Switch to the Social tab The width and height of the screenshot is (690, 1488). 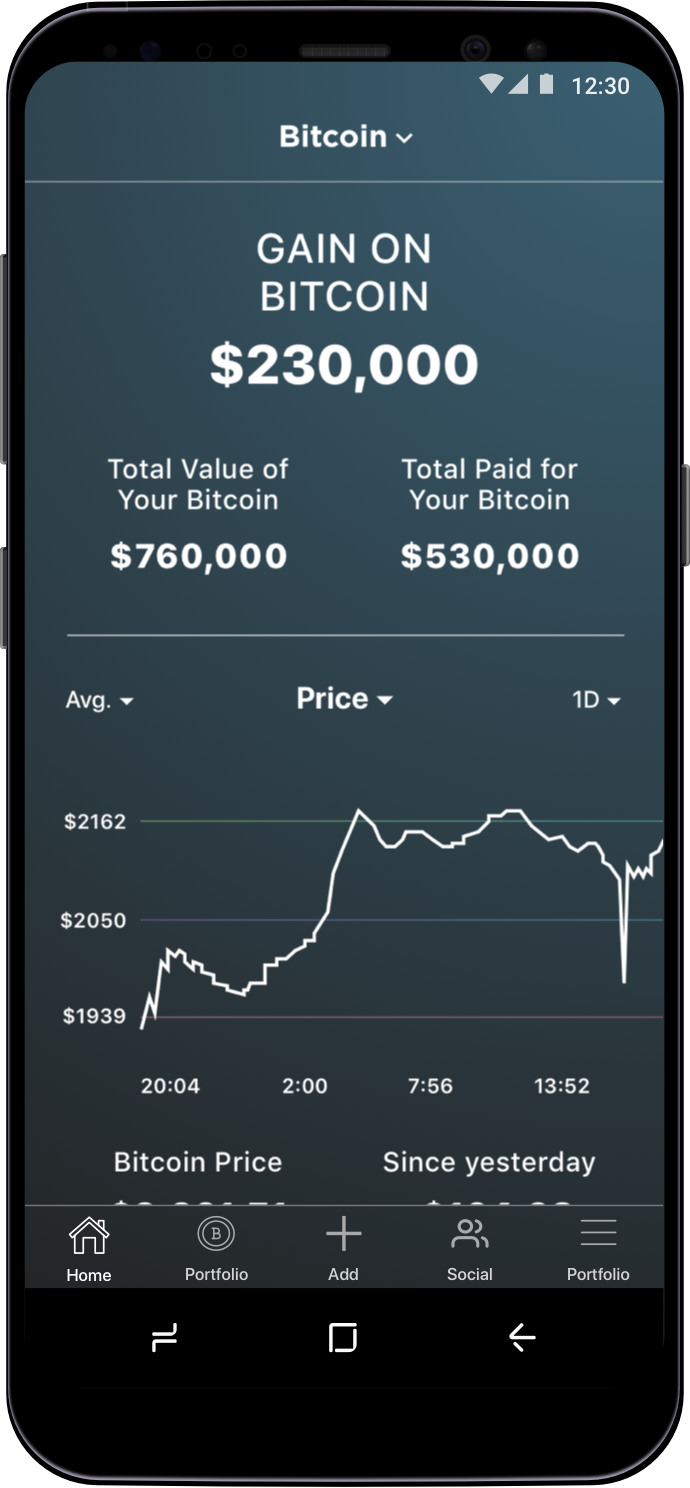pos(470,1249)
